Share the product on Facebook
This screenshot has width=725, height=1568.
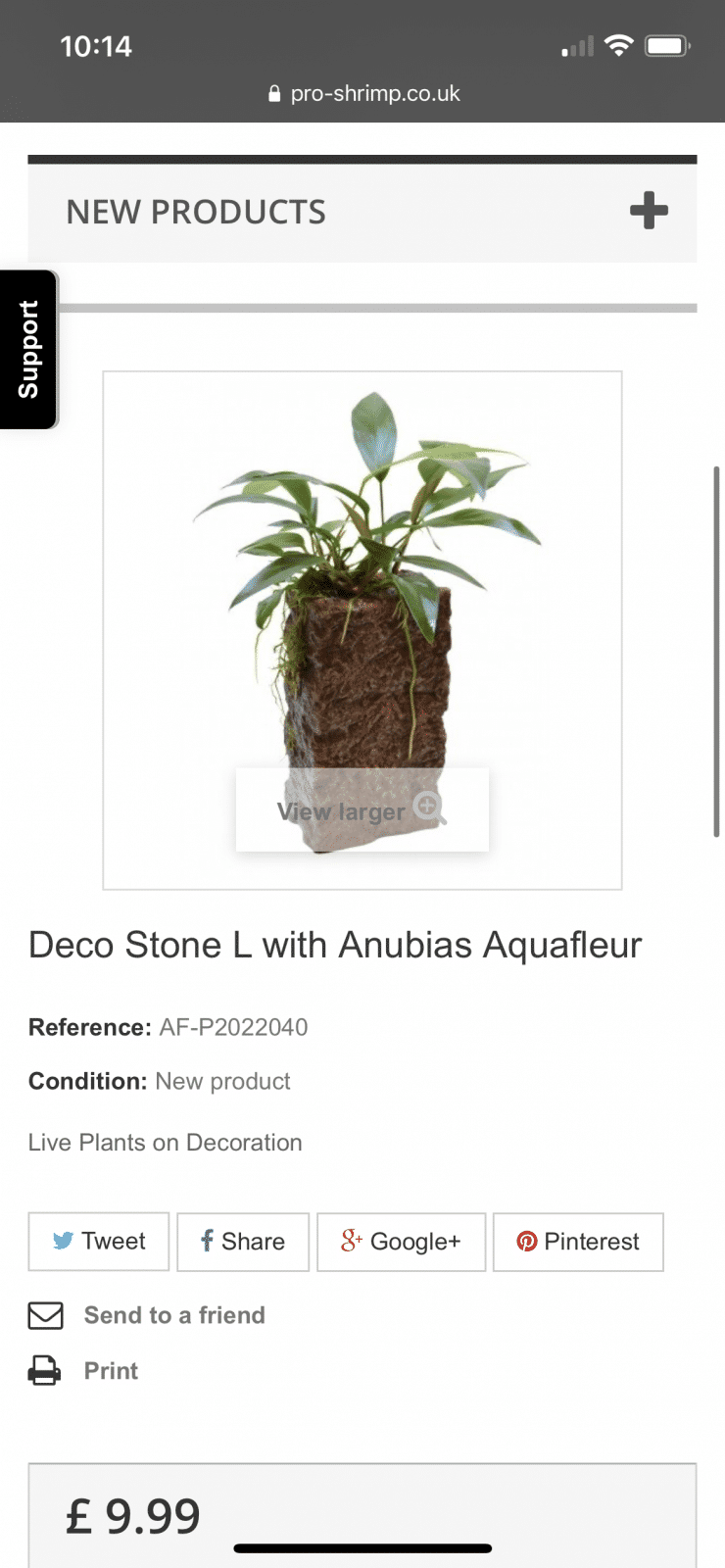tap(243, 1242)
